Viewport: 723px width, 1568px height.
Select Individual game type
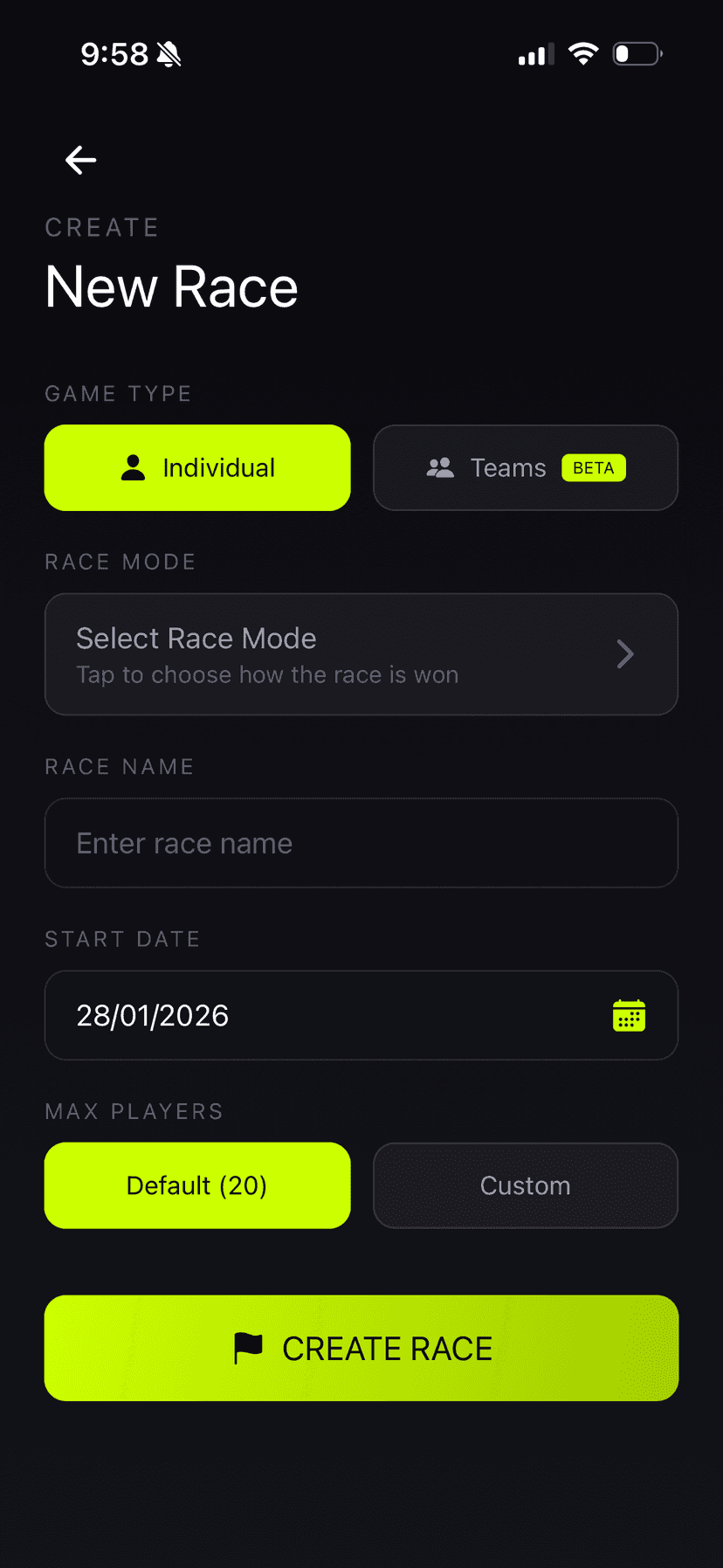[197, 467]
